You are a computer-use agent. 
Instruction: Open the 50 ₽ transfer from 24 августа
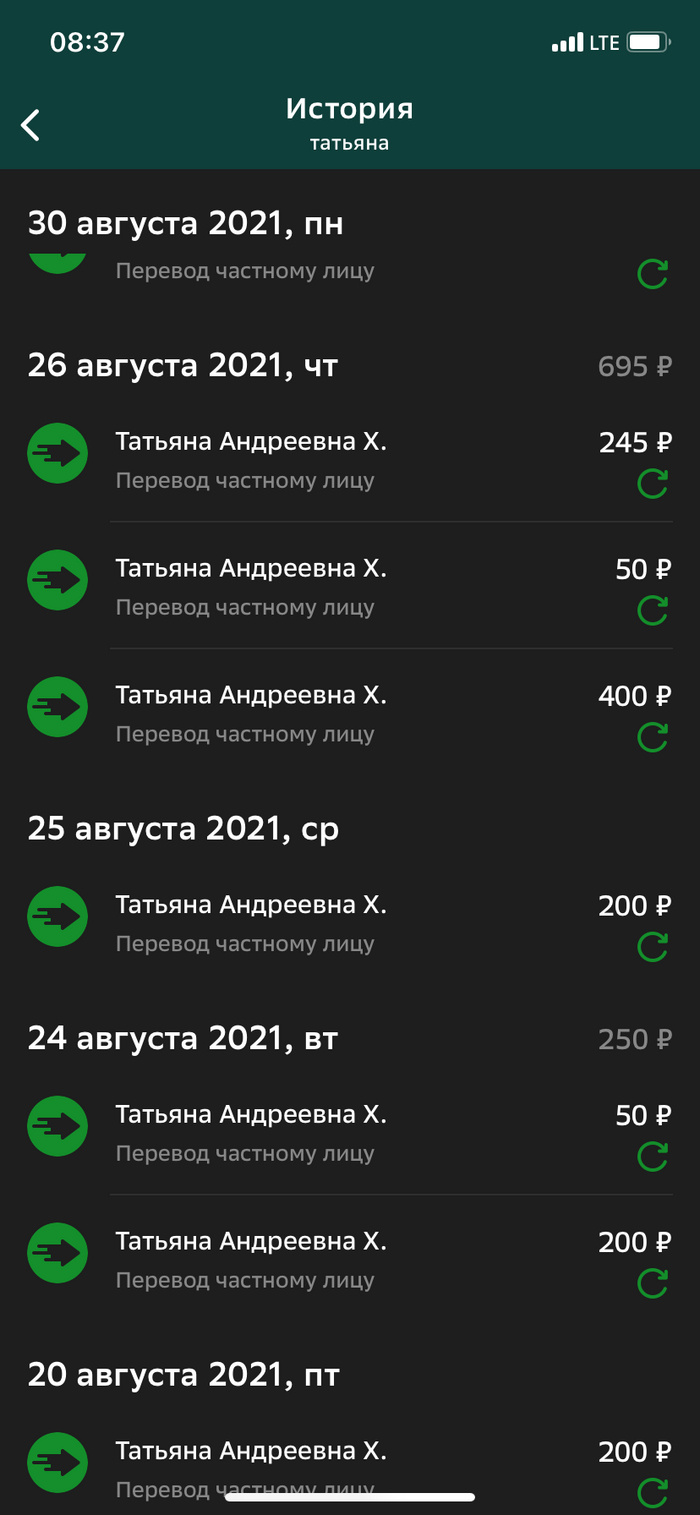(x=250, y=1132)
